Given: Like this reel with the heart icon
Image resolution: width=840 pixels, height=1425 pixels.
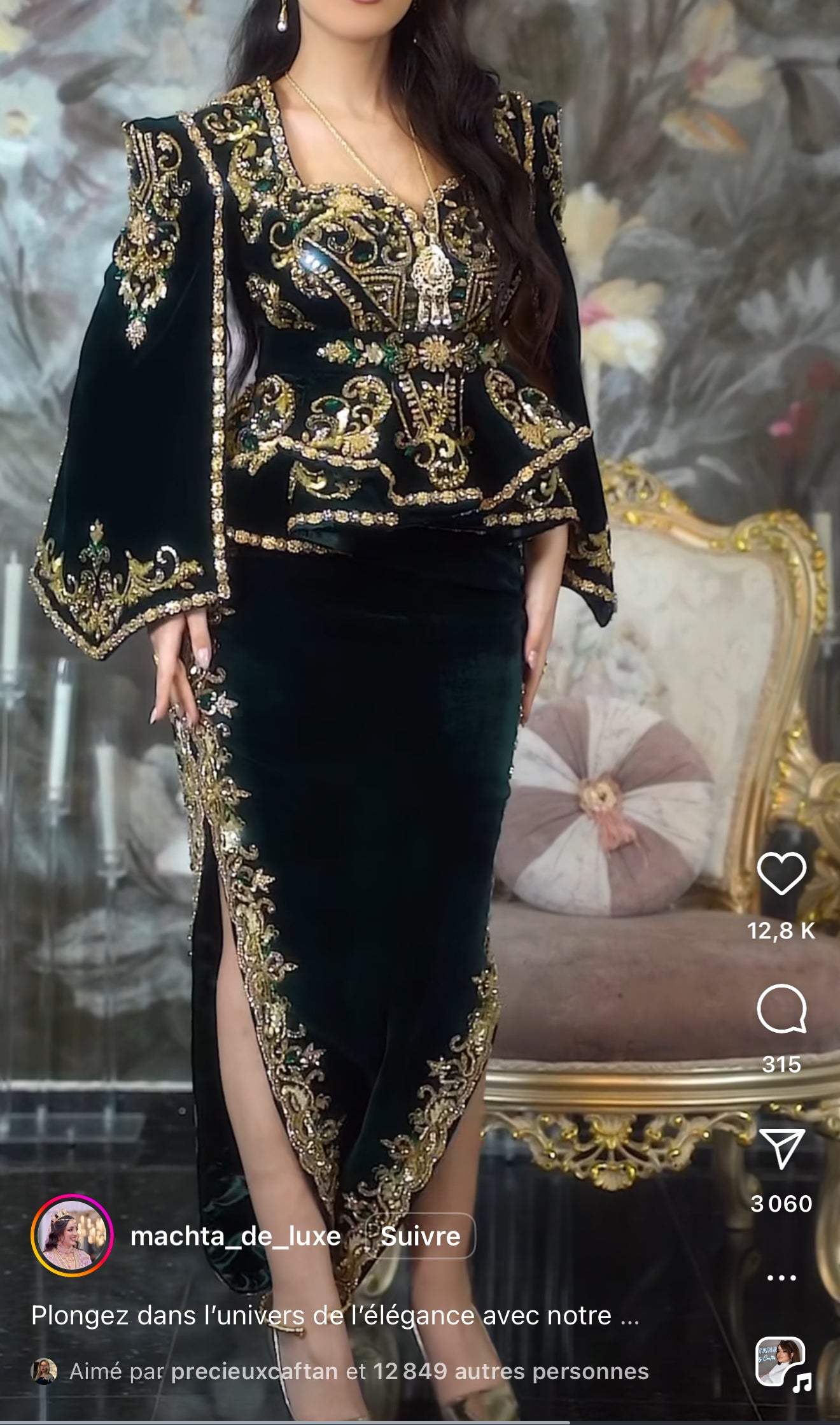Looking at the screenshot, I should pyautogui.click(x=781, y=874).
